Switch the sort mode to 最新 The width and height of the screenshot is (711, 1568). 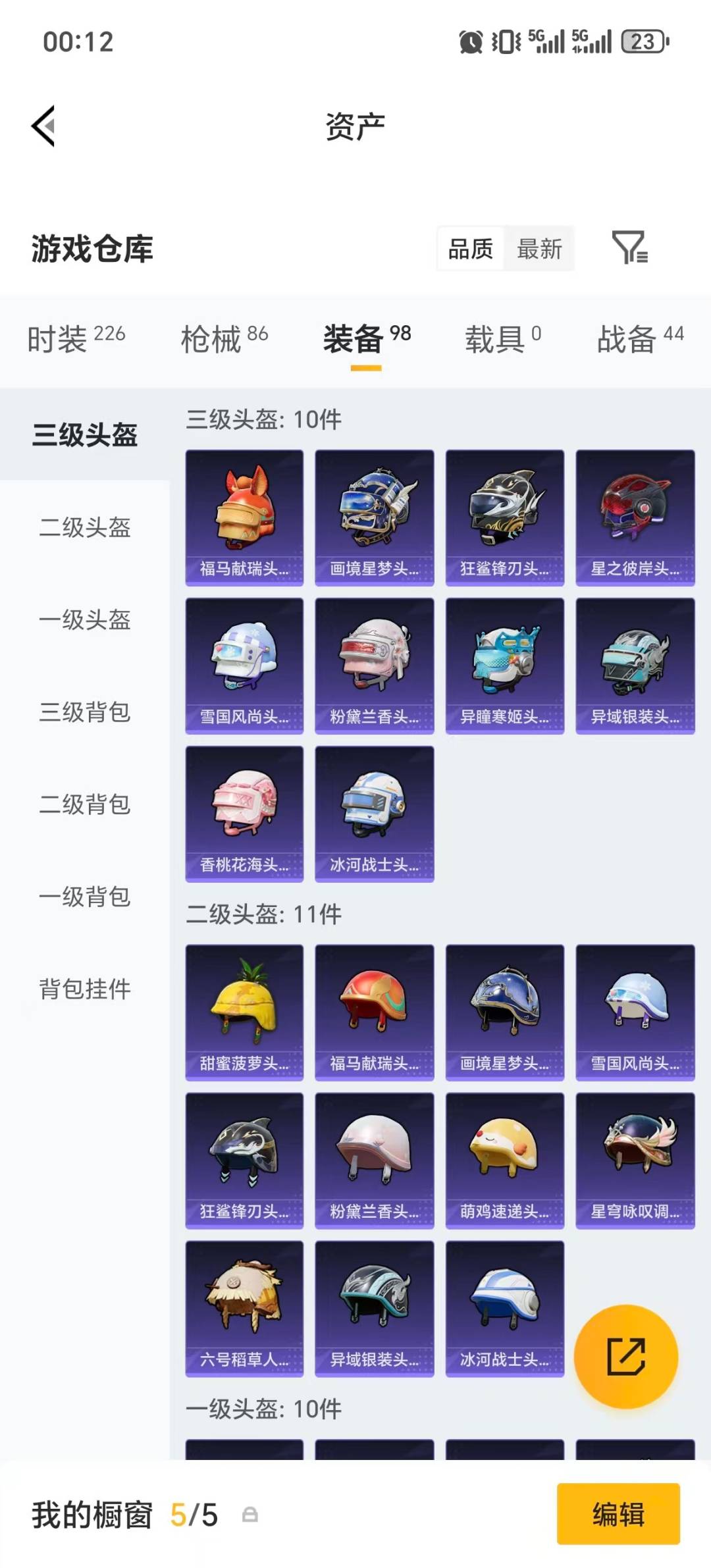tap(539, 249)
